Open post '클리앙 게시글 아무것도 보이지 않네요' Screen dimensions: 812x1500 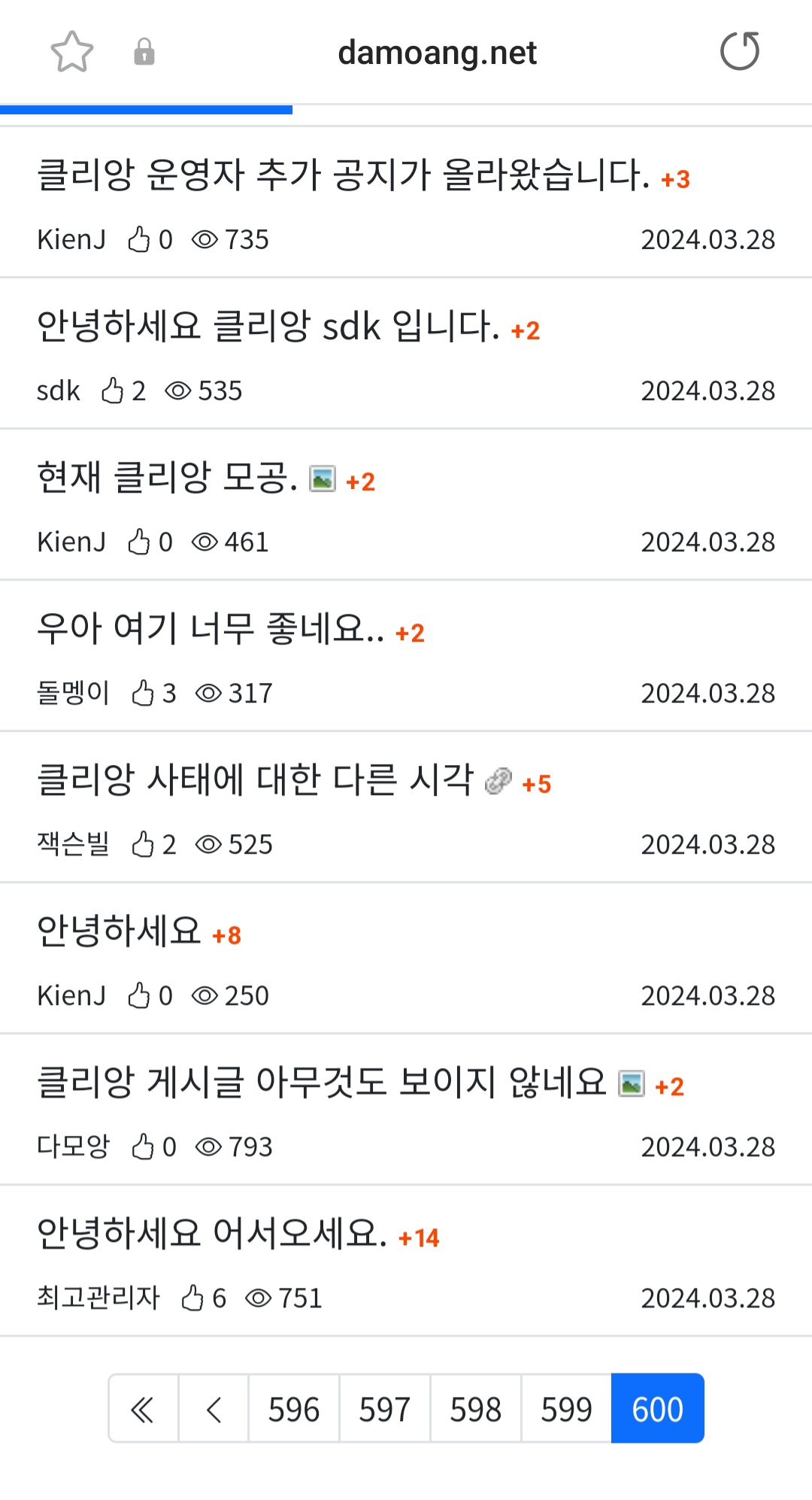click(321, 1082)
